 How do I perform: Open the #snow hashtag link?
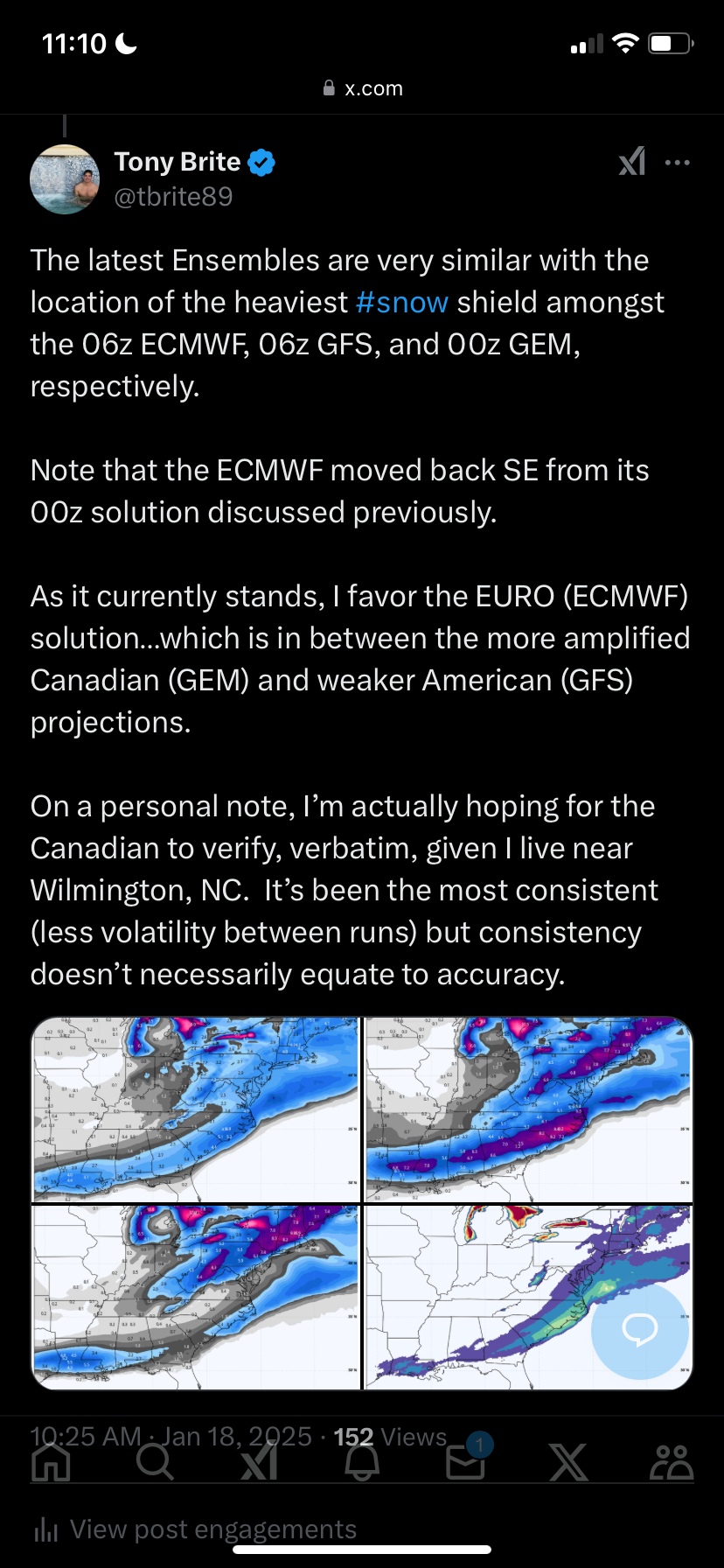(x=402, y=303)
